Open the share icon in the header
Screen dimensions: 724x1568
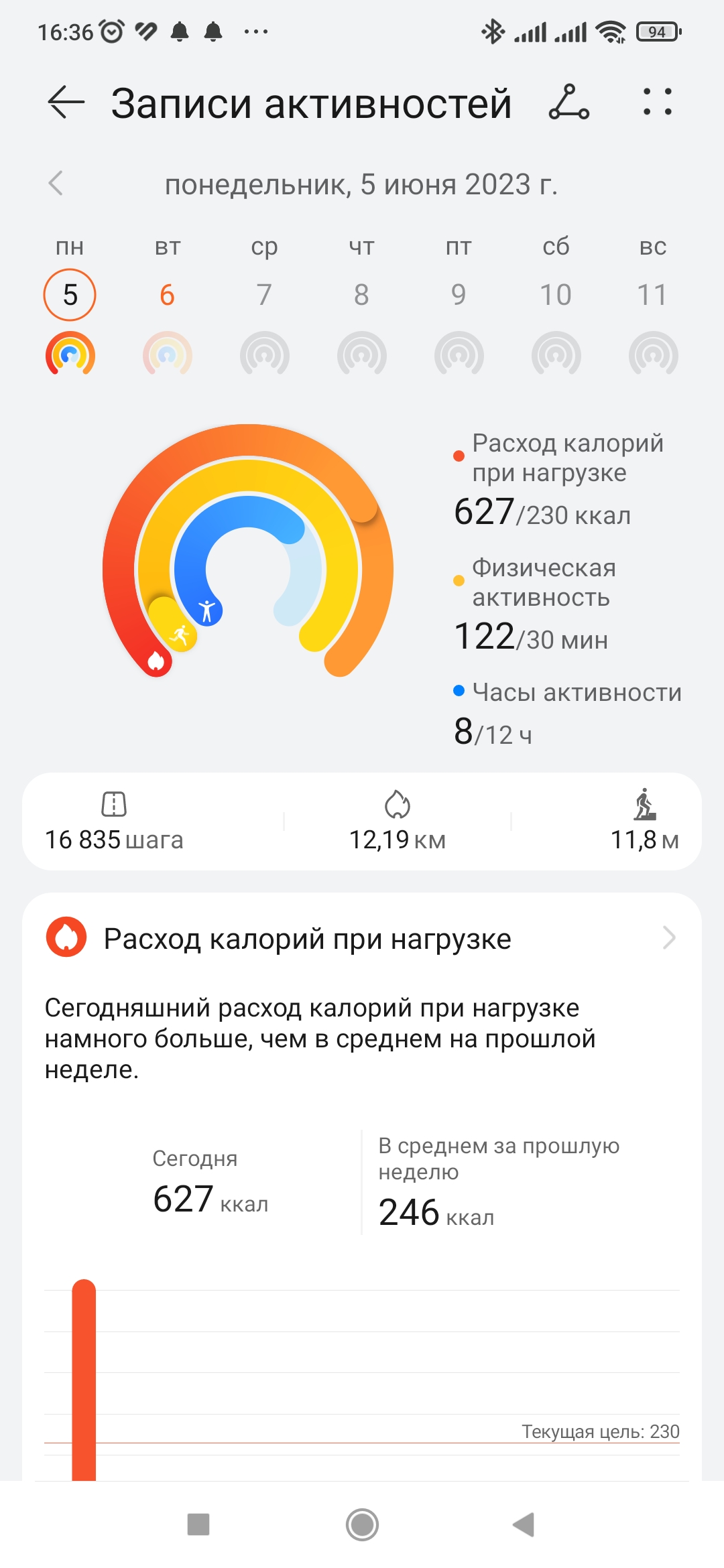[569, 103]
